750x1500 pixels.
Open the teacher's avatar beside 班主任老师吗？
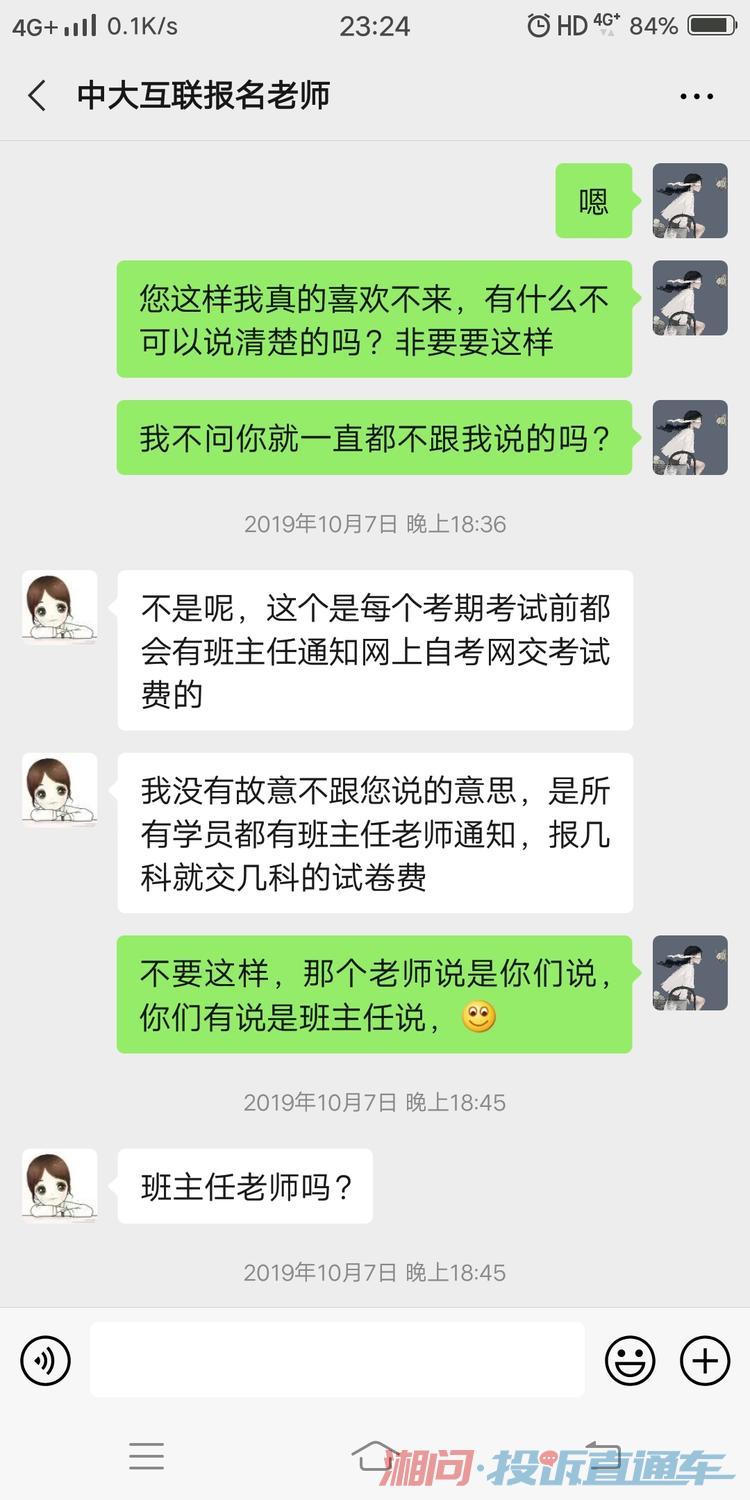60,1186
